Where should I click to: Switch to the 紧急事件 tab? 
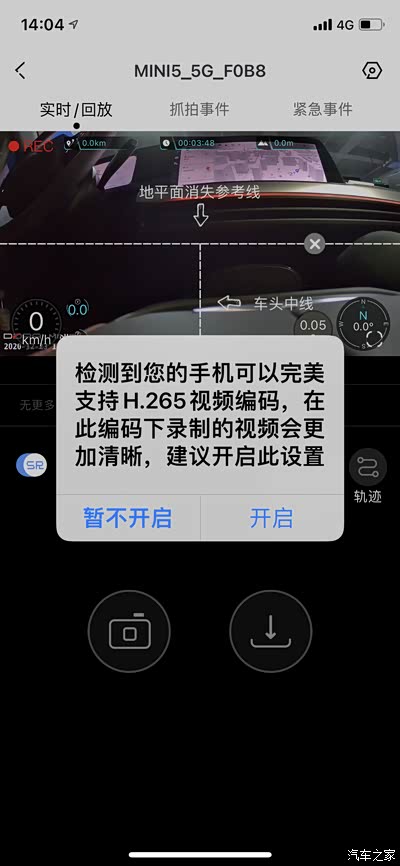click(322, 109)
